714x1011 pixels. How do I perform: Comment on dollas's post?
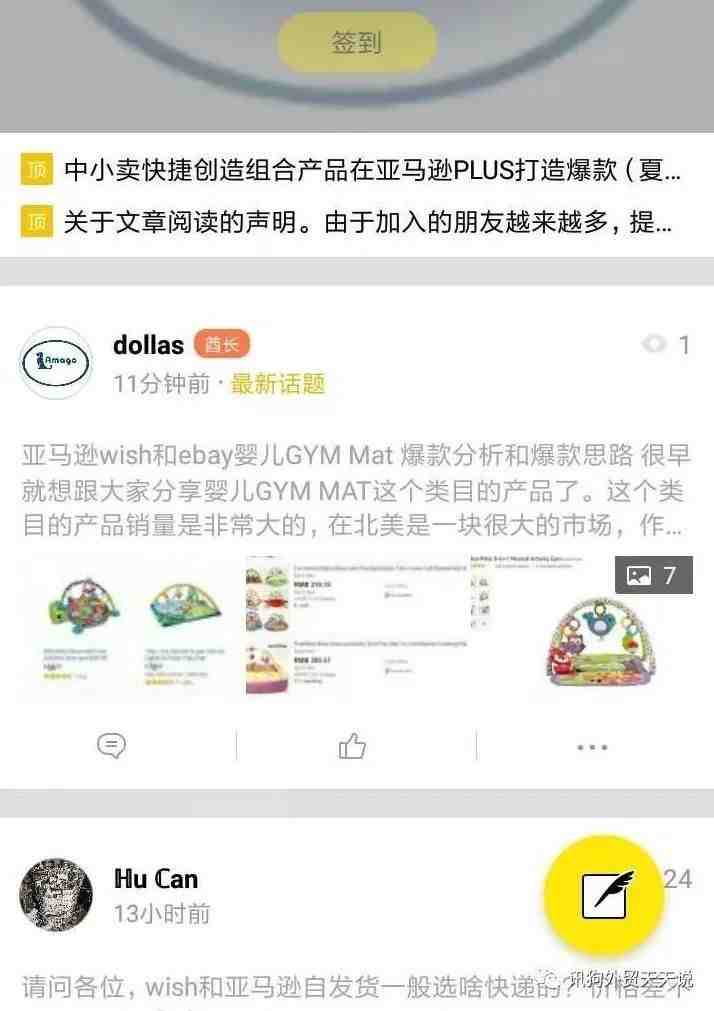pos(111,746)
